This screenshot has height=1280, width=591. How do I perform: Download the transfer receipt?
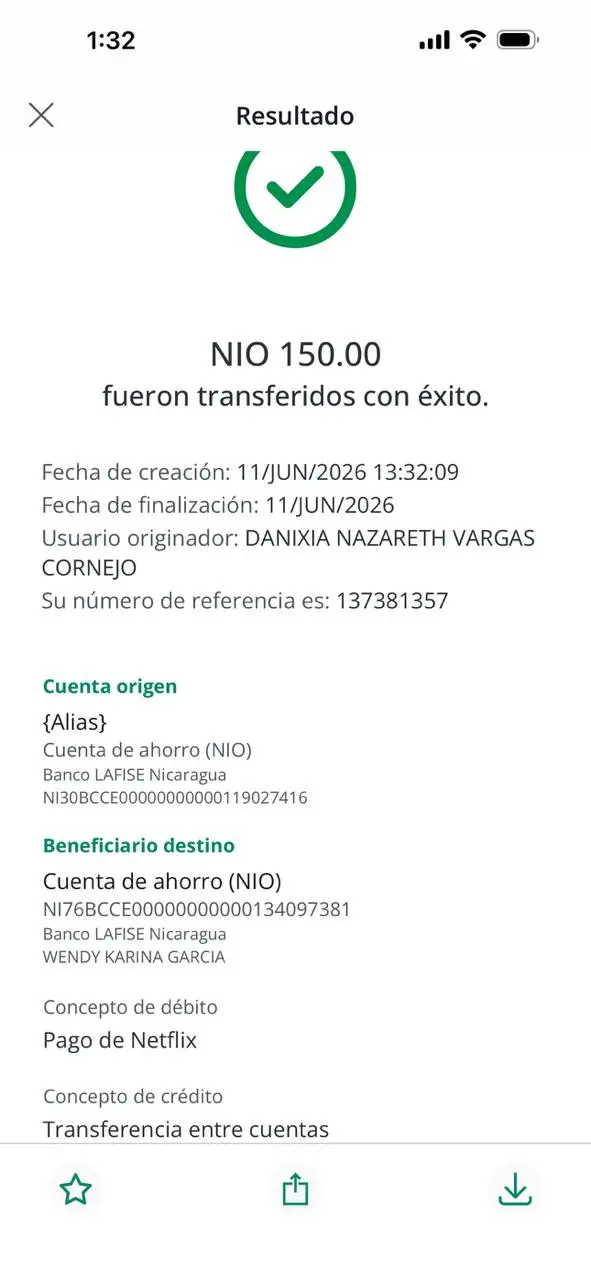tap(515, 1190)
